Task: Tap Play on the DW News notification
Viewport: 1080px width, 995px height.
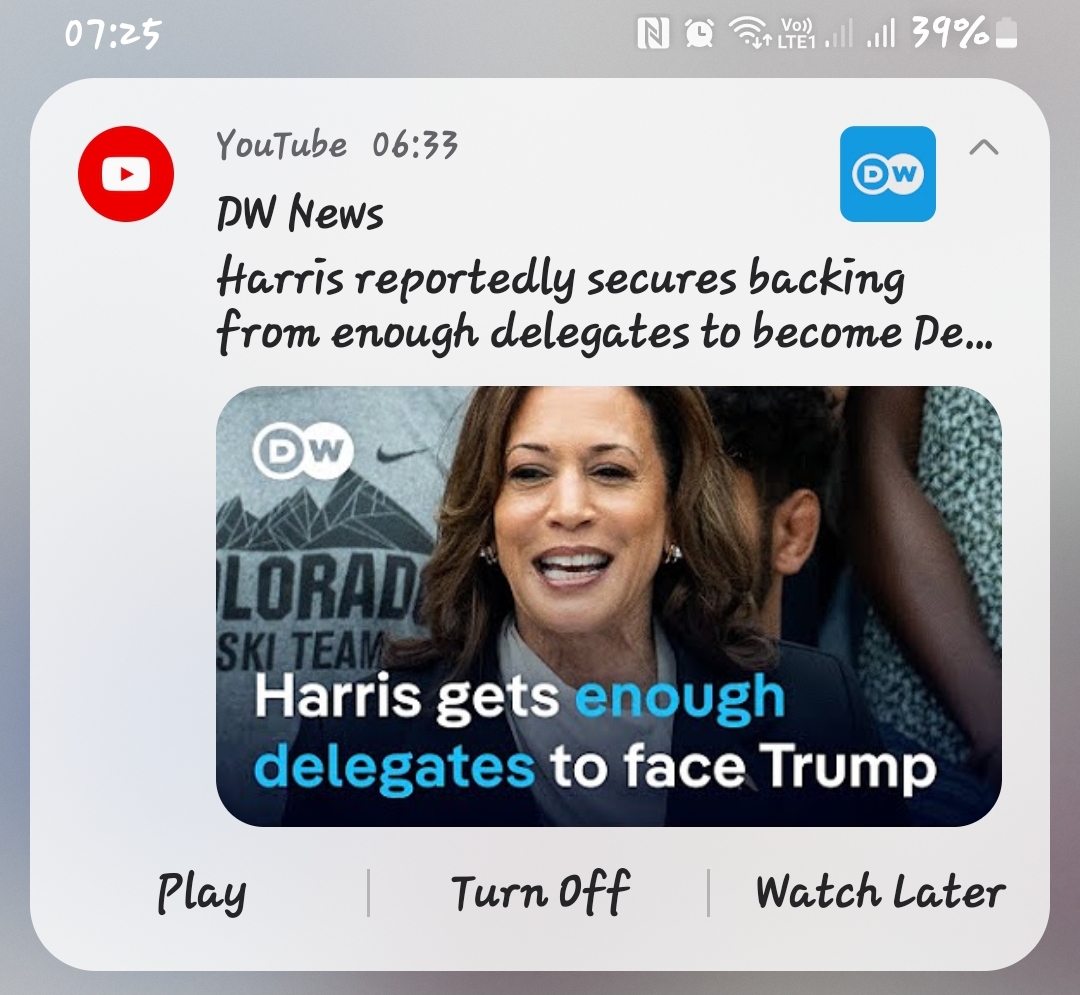Action: coord(201,893)
